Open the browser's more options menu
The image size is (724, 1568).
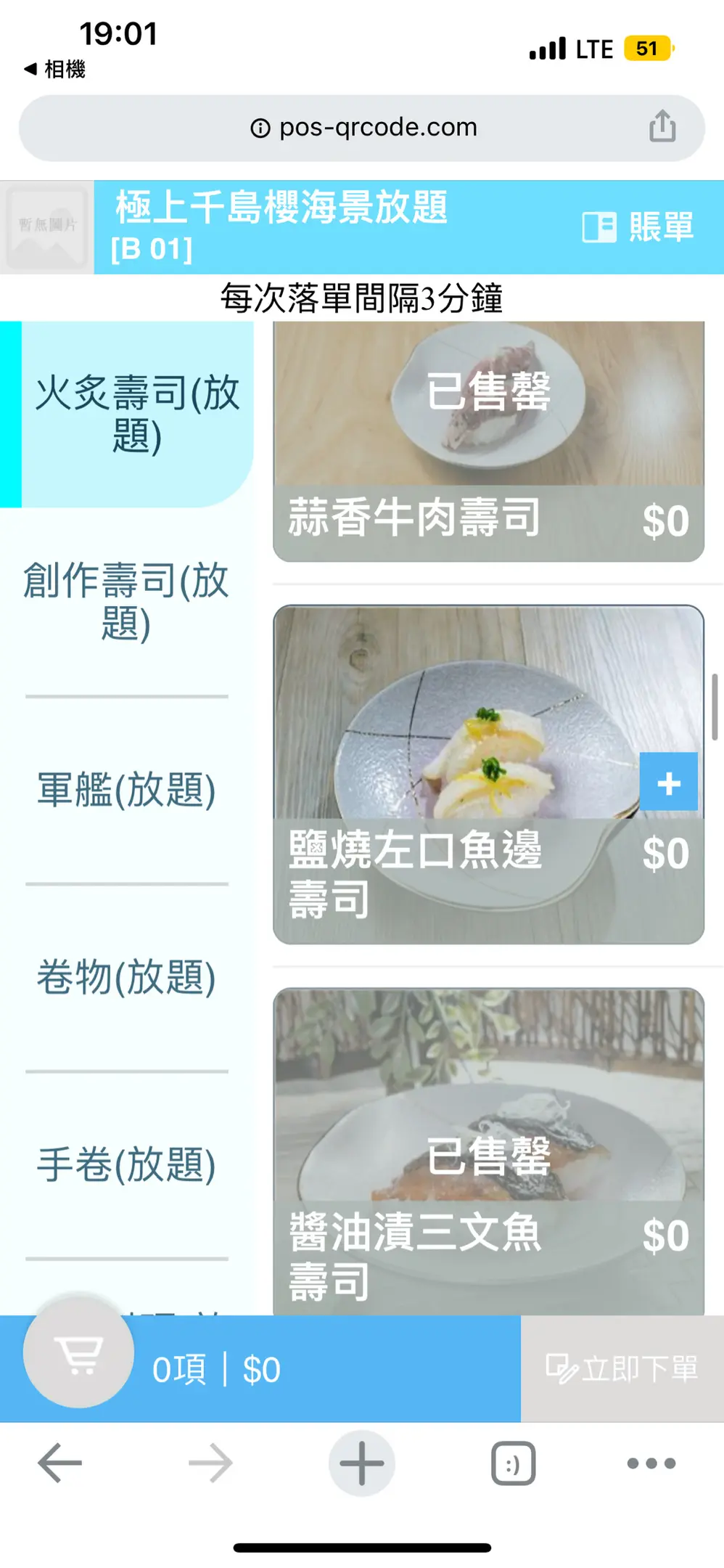pos(651,1463)
